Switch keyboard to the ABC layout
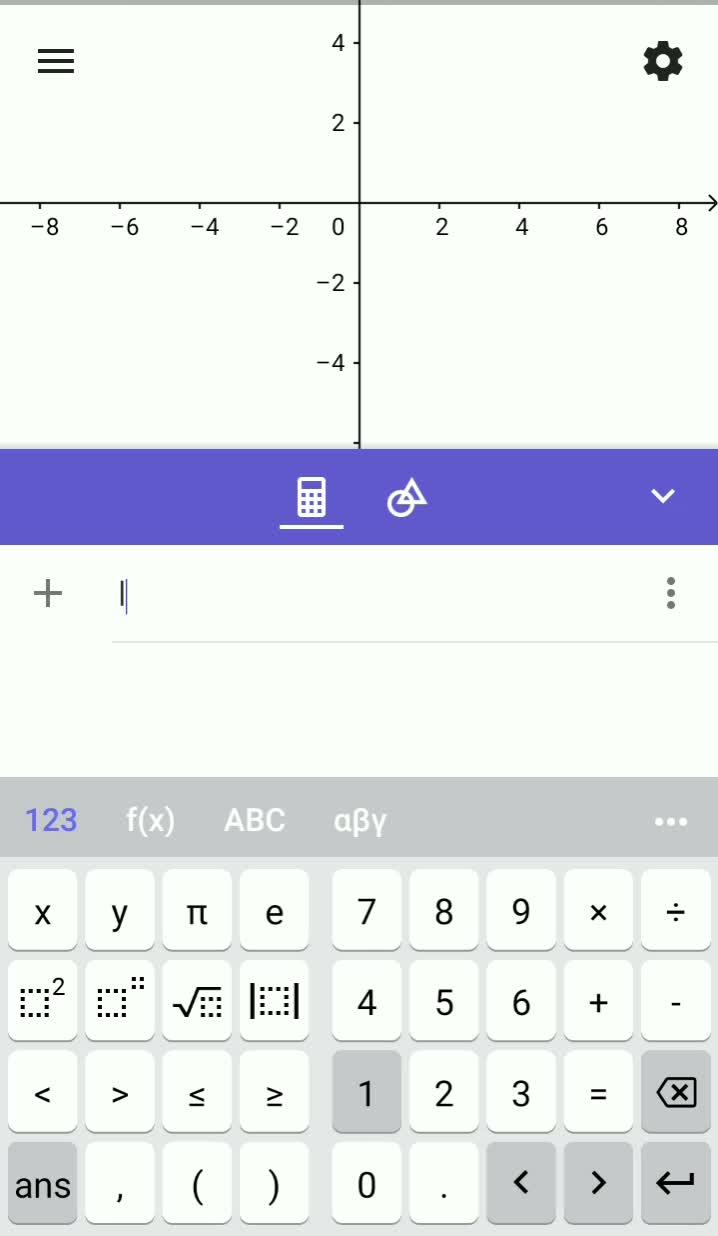Image resolution: width=718 pixels, height=1236 pixels. (254, 821)
